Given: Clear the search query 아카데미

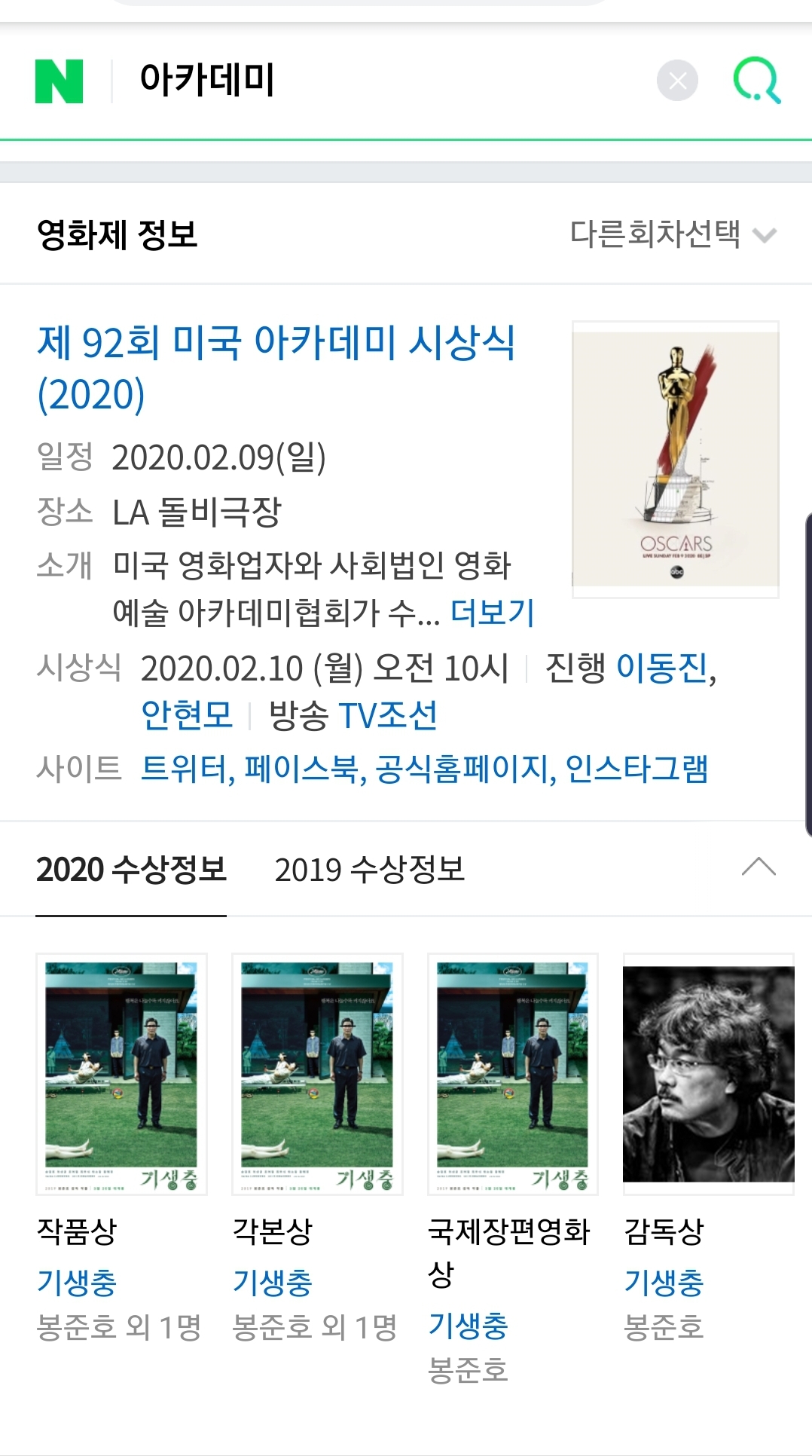Looking at the screenshot, I should click(677, 81).
